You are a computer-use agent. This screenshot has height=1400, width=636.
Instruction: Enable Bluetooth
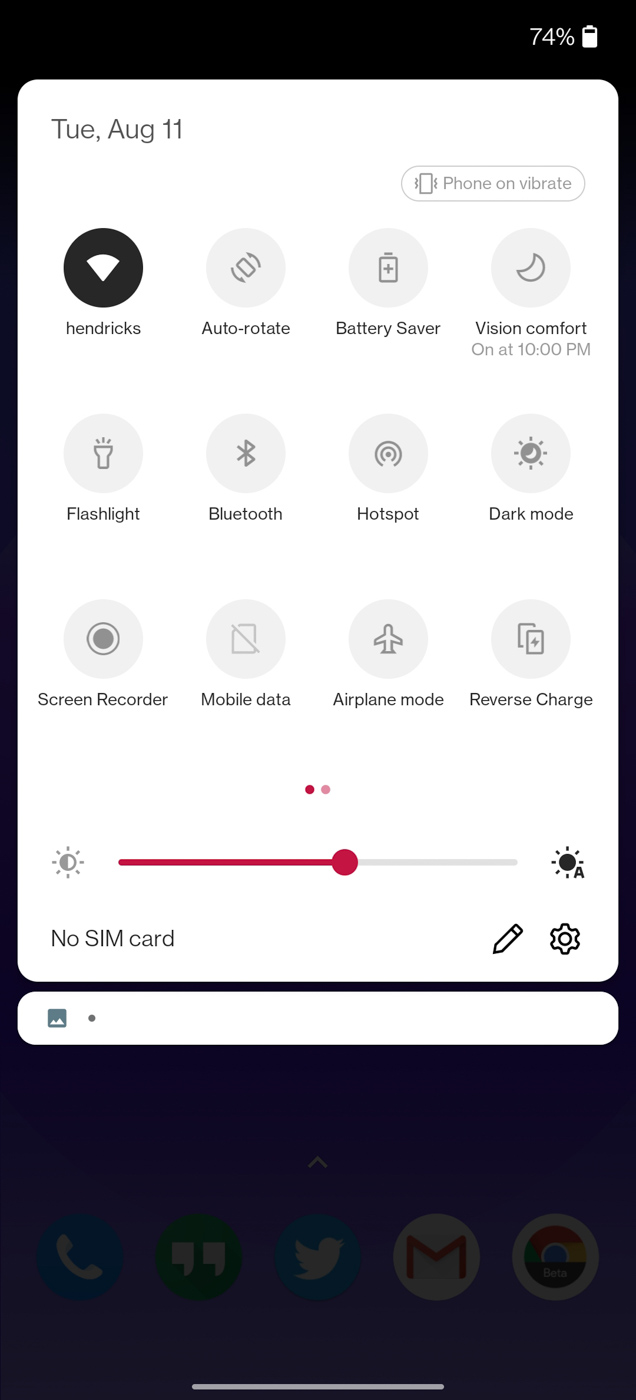(x=246, y=453)
